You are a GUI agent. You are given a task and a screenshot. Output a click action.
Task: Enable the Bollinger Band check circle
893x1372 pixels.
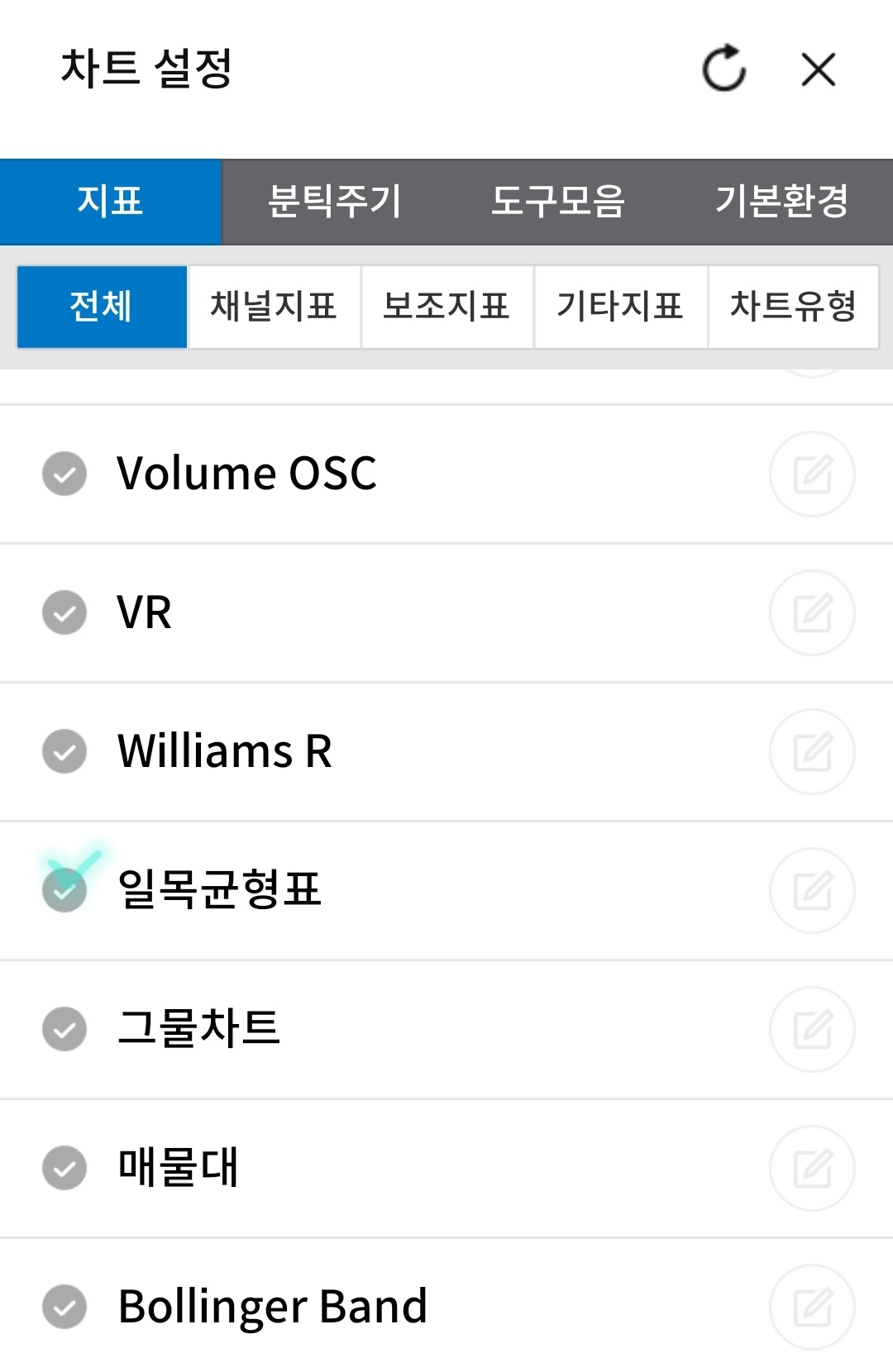64,1307
